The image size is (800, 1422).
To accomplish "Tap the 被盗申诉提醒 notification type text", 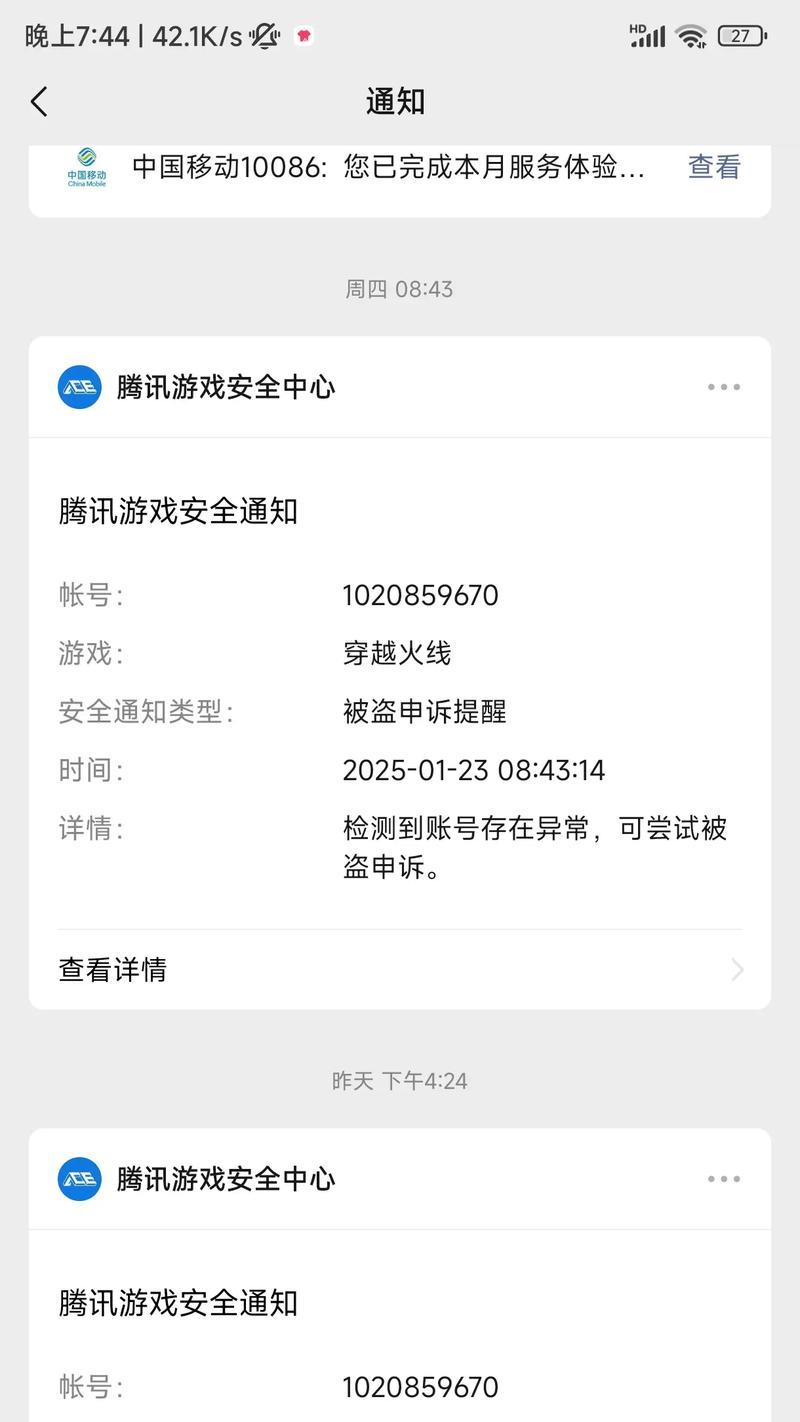I will (425, 712).
